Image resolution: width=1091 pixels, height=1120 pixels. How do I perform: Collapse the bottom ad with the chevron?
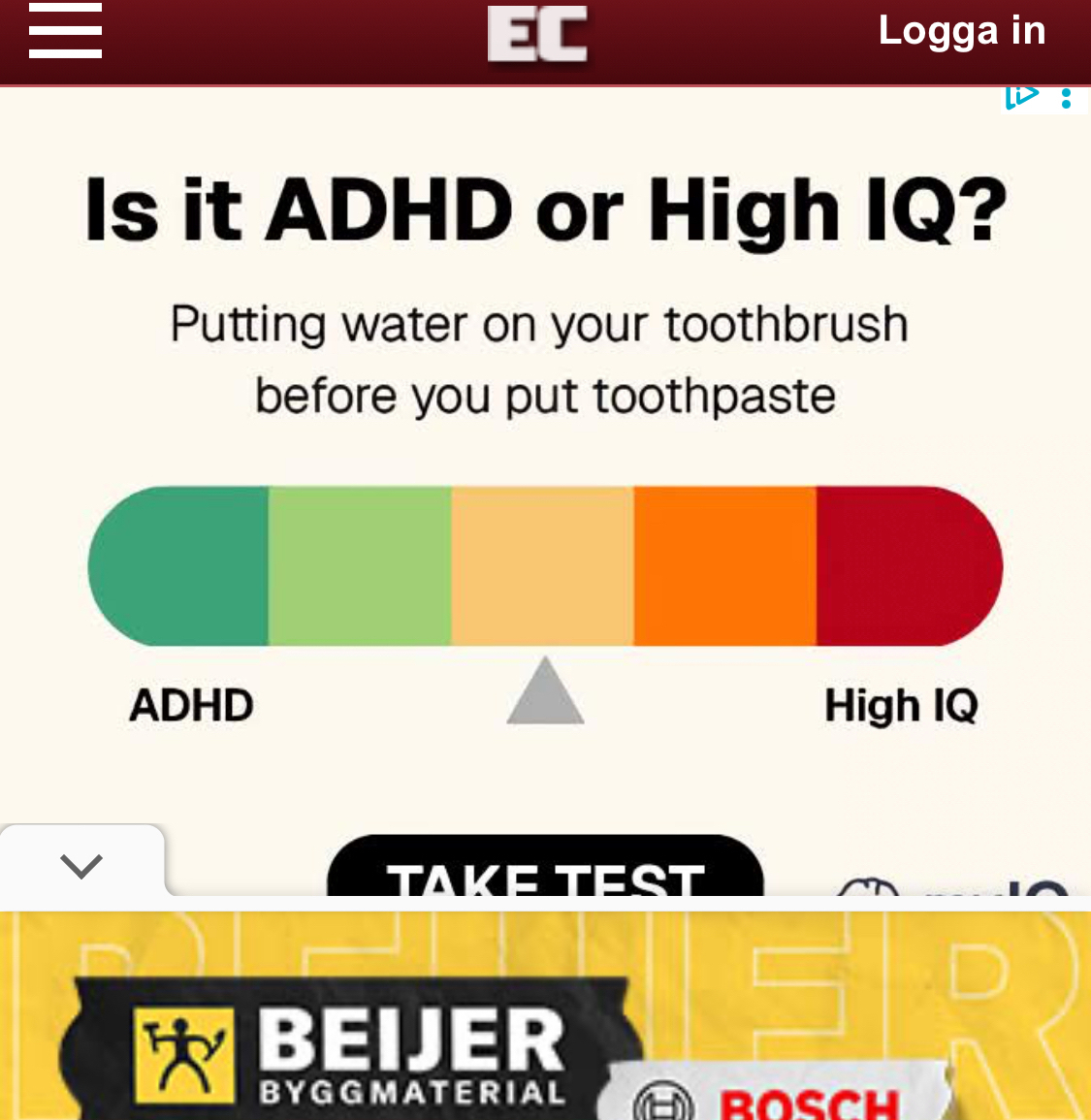pyautogui.click(x=81, y=864)
